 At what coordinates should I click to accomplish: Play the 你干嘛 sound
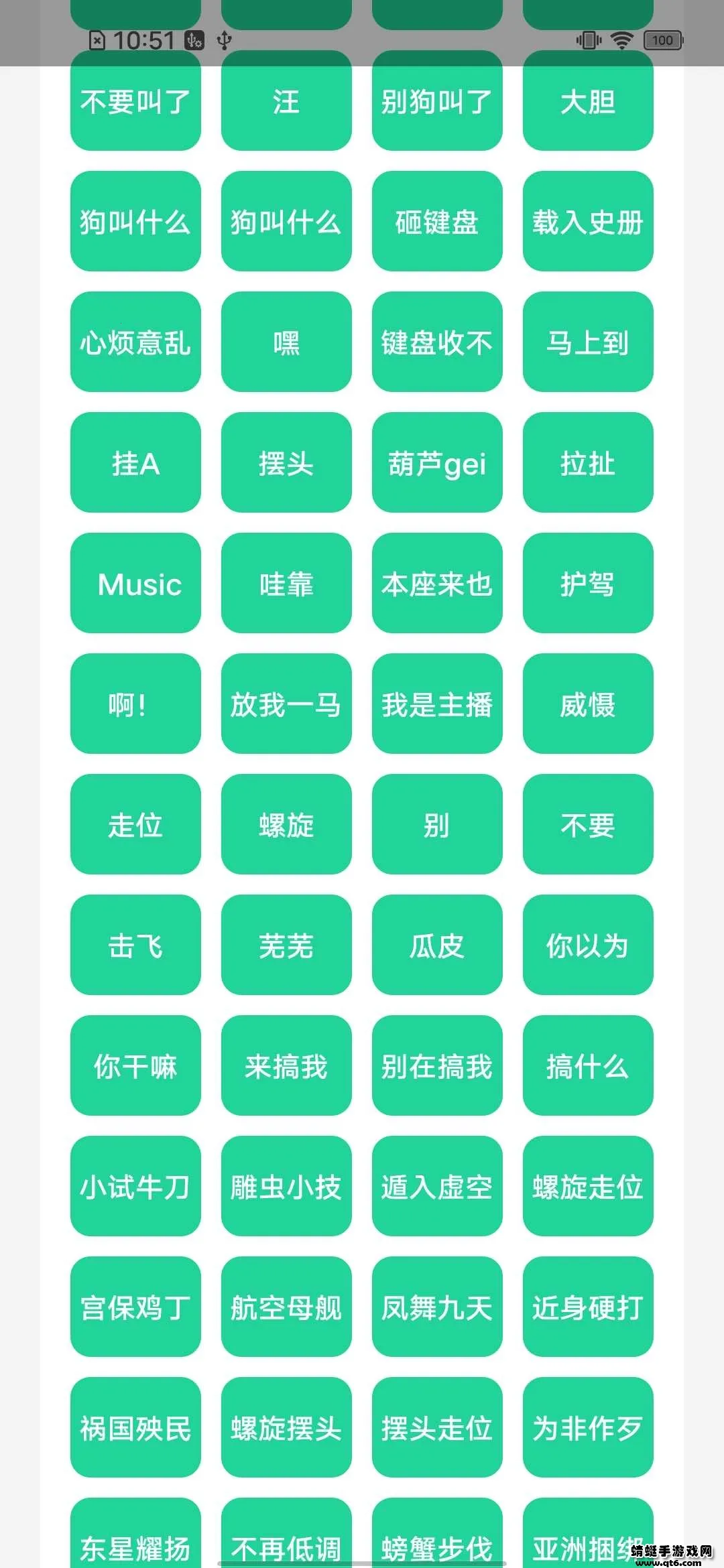tap(135, 1066)
